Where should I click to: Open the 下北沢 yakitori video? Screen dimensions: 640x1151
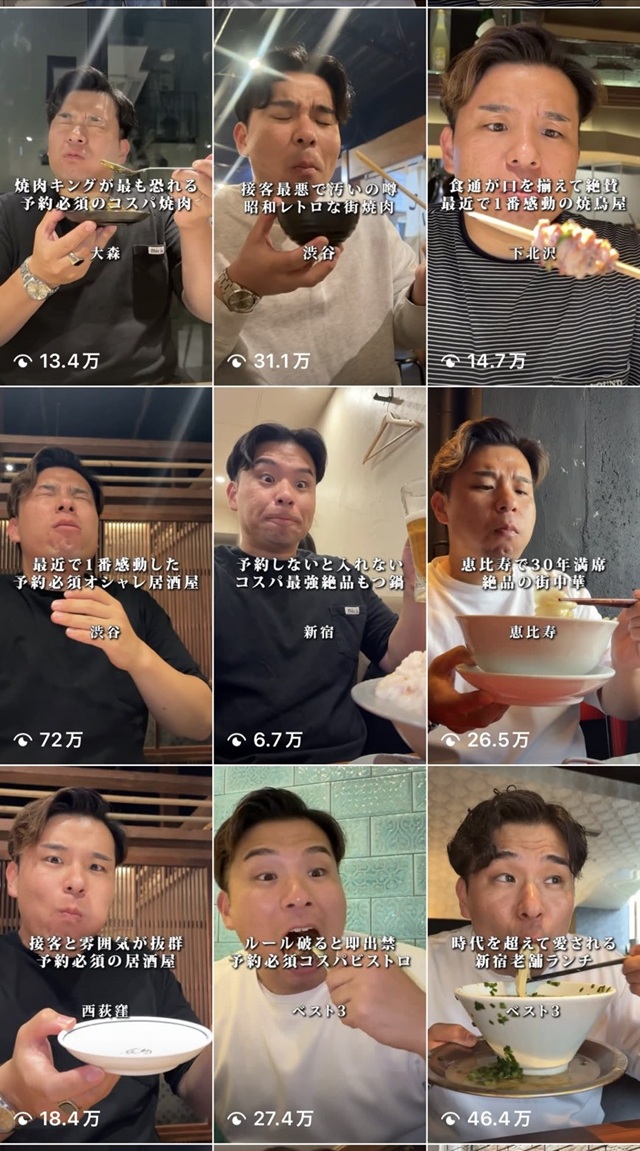(533, 195)
